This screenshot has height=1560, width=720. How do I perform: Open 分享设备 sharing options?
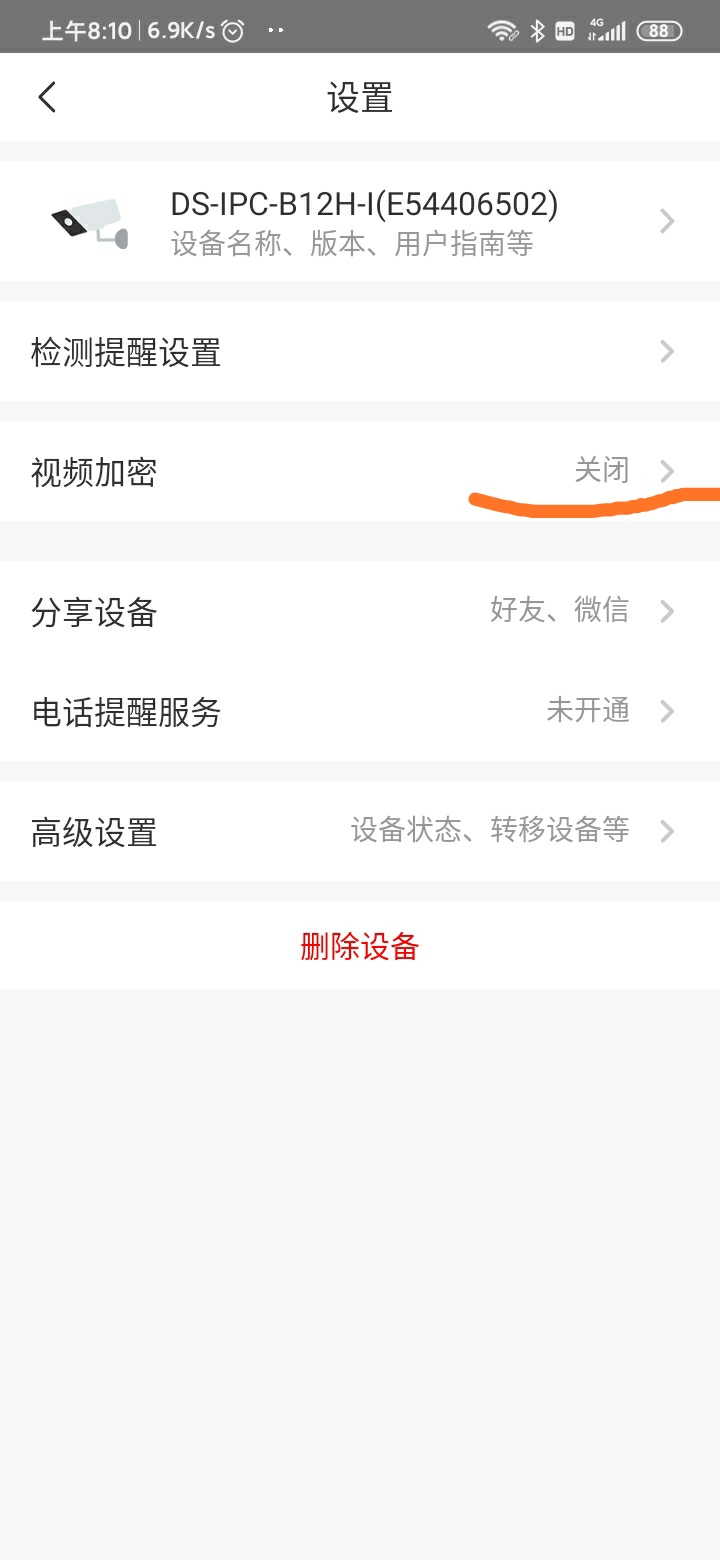point(360,611)
